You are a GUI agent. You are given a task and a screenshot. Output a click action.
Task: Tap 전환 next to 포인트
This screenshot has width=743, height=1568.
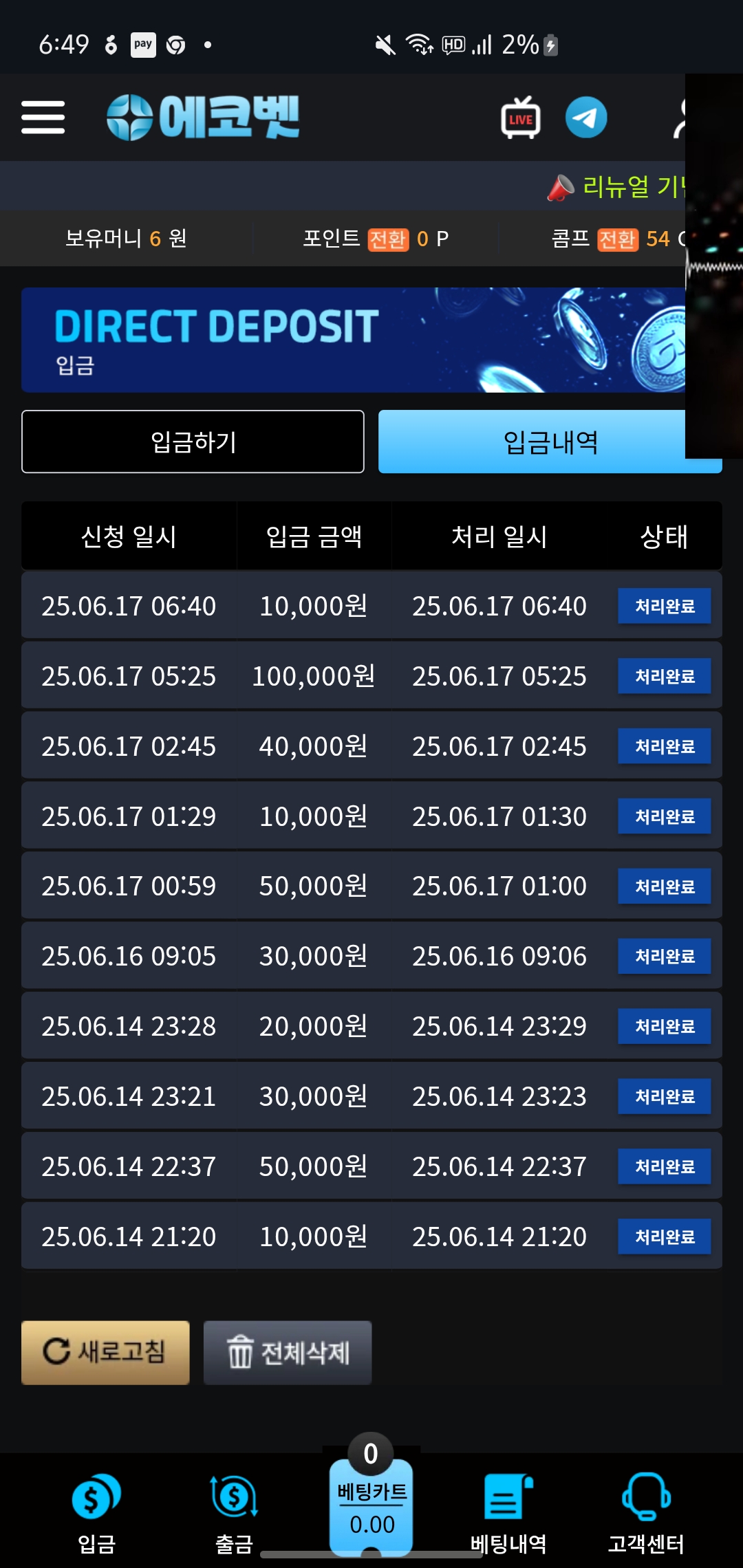(x=388, y=239)
